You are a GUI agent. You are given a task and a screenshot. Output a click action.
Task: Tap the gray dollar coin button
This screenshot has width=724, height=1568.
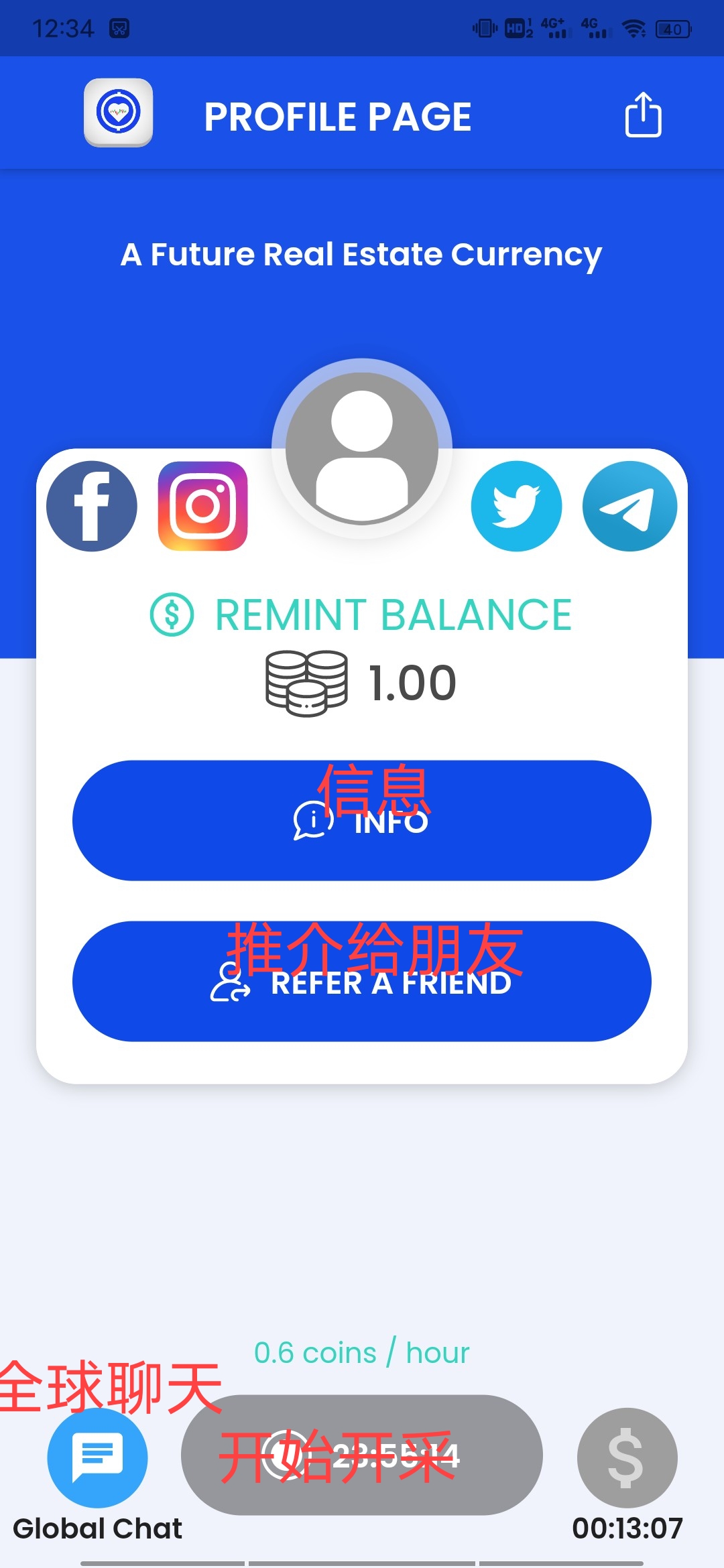pos(627,1457)
